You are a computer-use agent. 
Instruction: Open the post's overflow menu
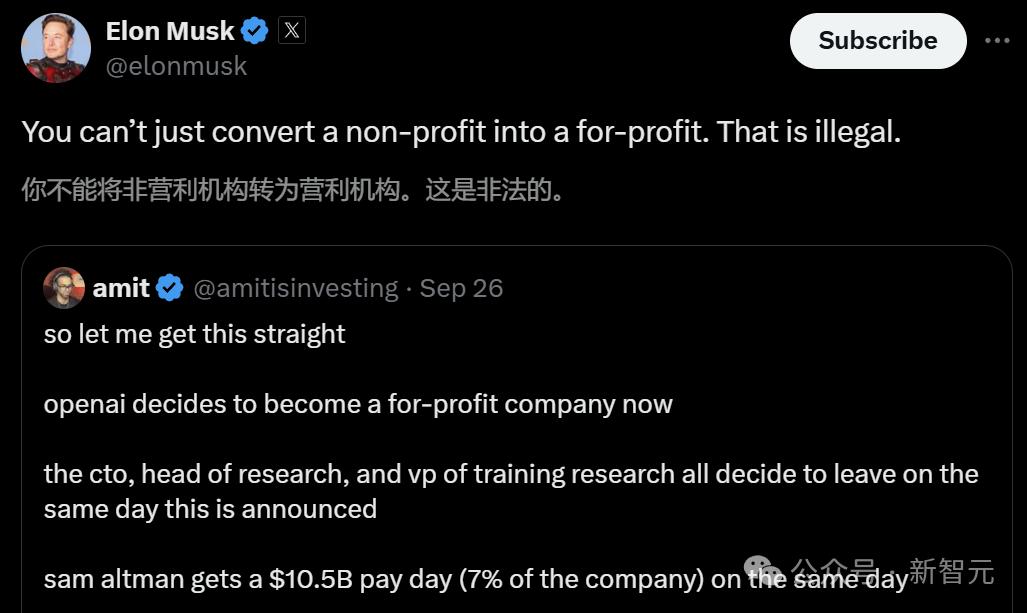[x=997, y=41]
